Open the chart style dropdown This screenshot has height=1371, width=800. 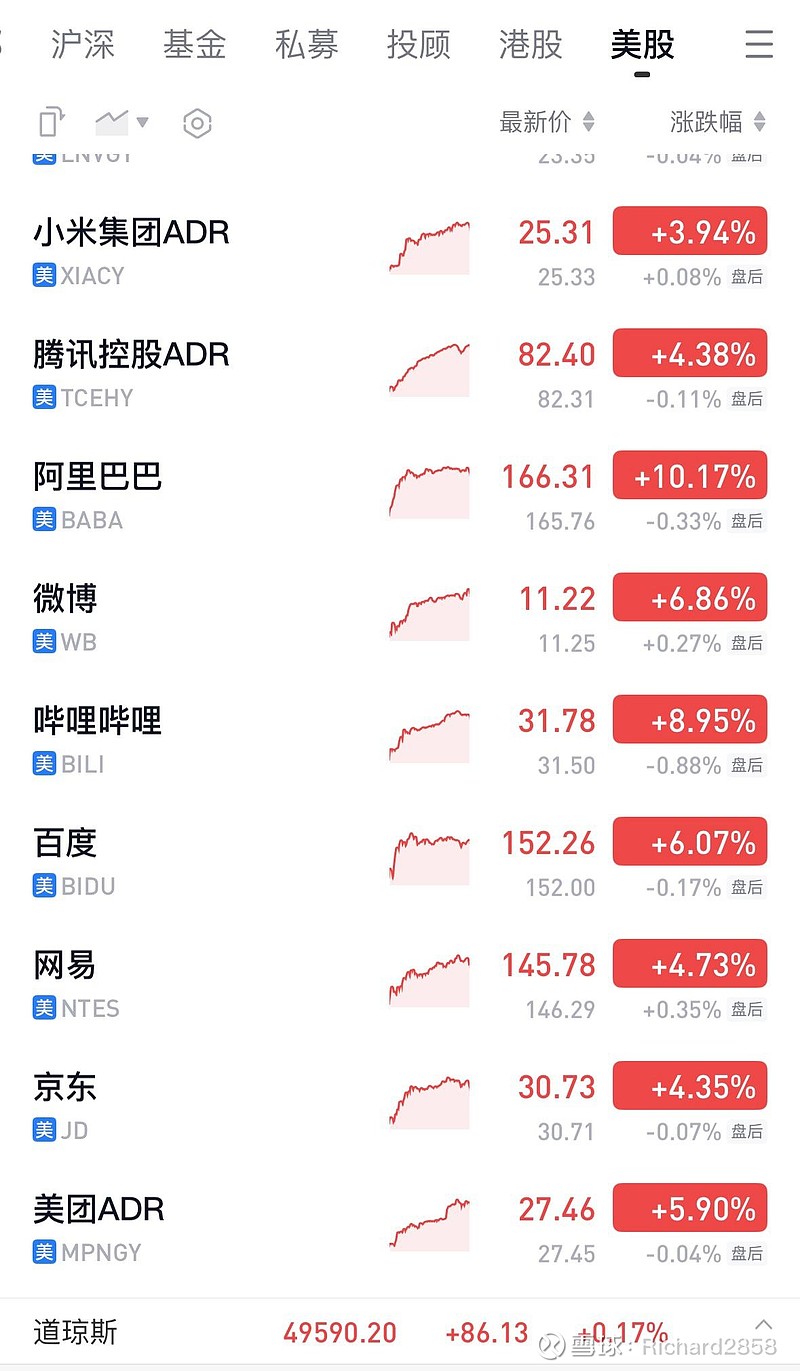122,123
